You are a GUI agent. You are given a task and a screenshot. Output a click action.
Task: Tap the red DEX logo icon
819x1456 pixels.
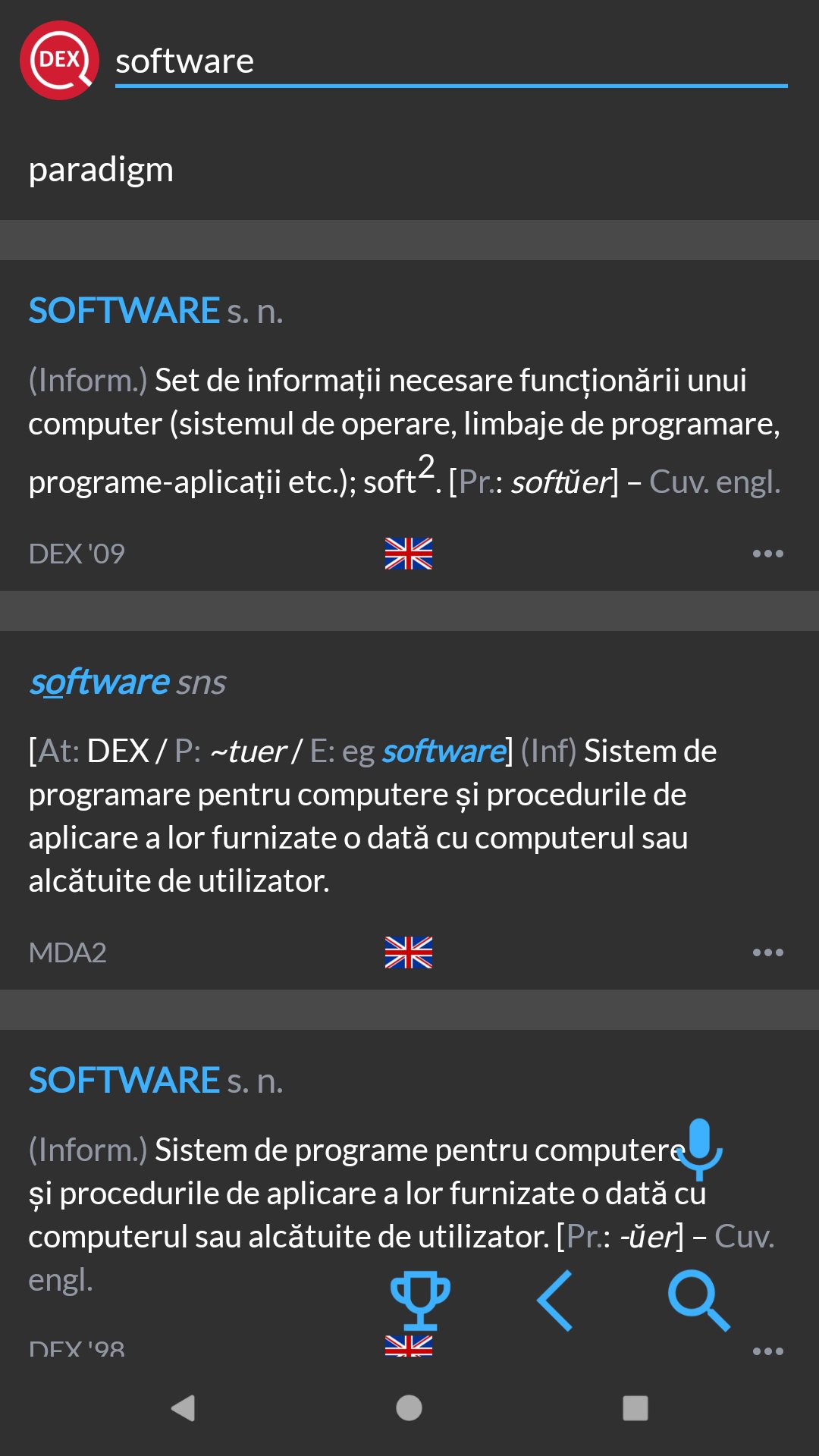pos(59,60)
